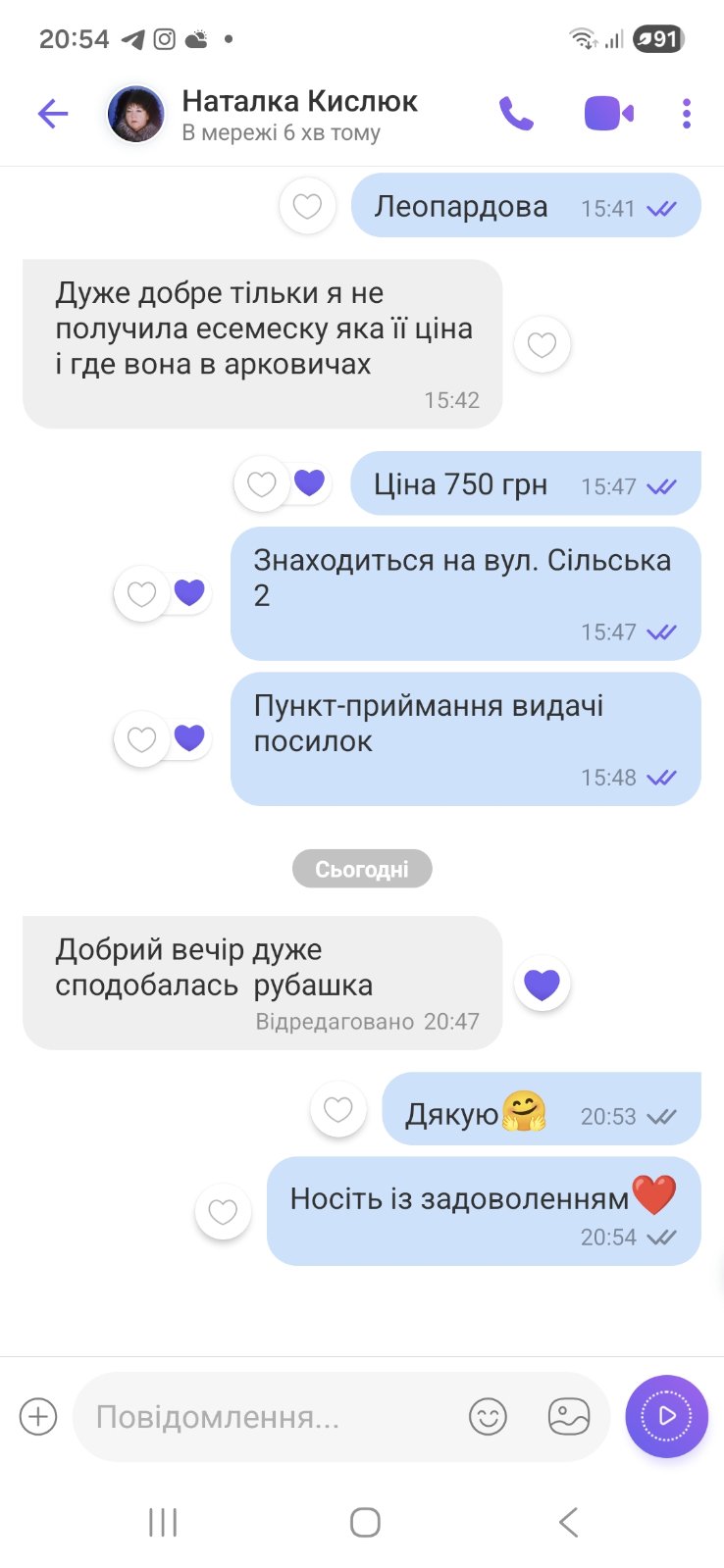This screenshot has width=724, height=1568.
Task: Open the plus attachment menu
Action: point(38,1416)
